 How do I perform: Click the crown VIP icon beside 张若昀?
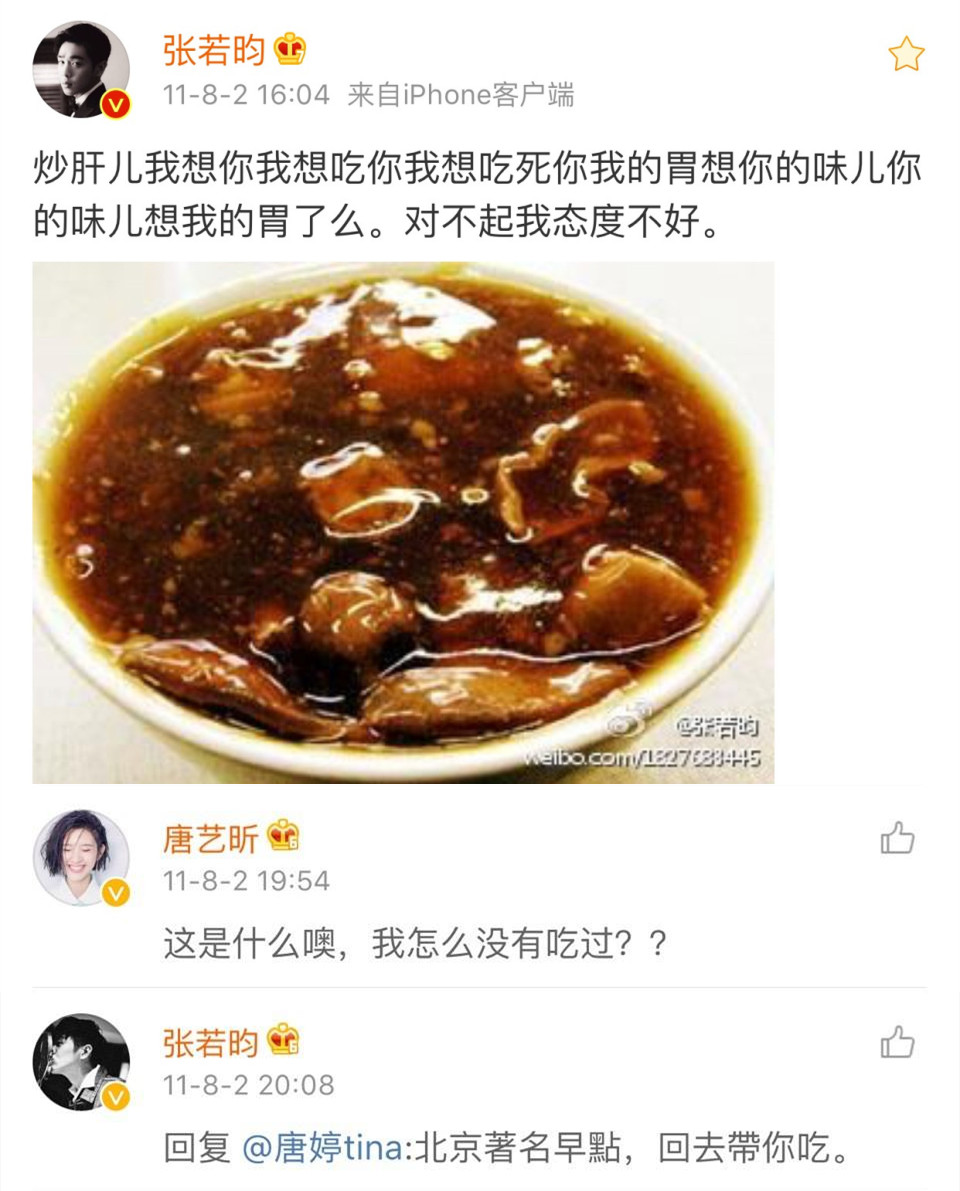click(x=286, y=50)
